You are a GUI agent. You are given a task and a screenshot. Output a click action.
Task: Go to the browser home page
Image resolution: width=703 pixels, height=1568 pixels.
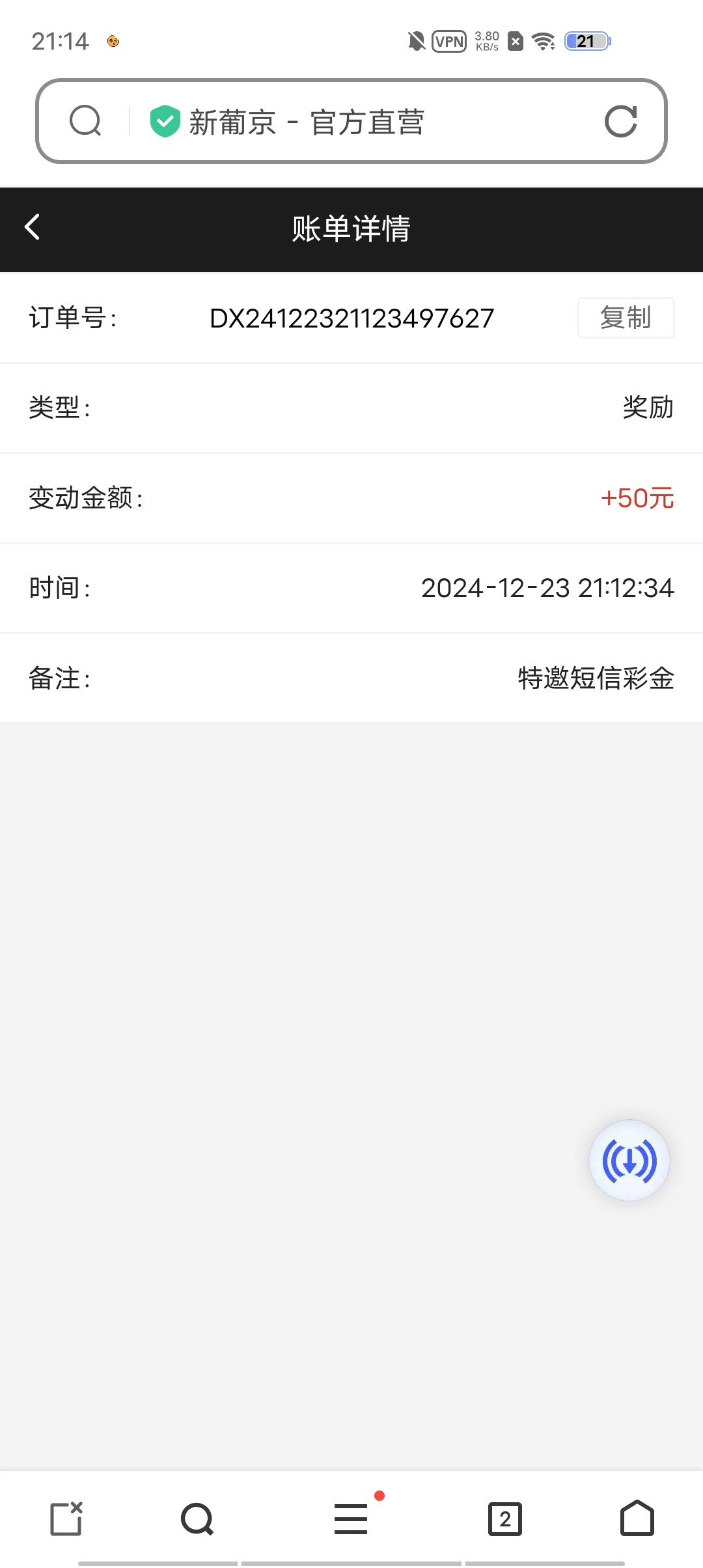(x=637, y=1519)
